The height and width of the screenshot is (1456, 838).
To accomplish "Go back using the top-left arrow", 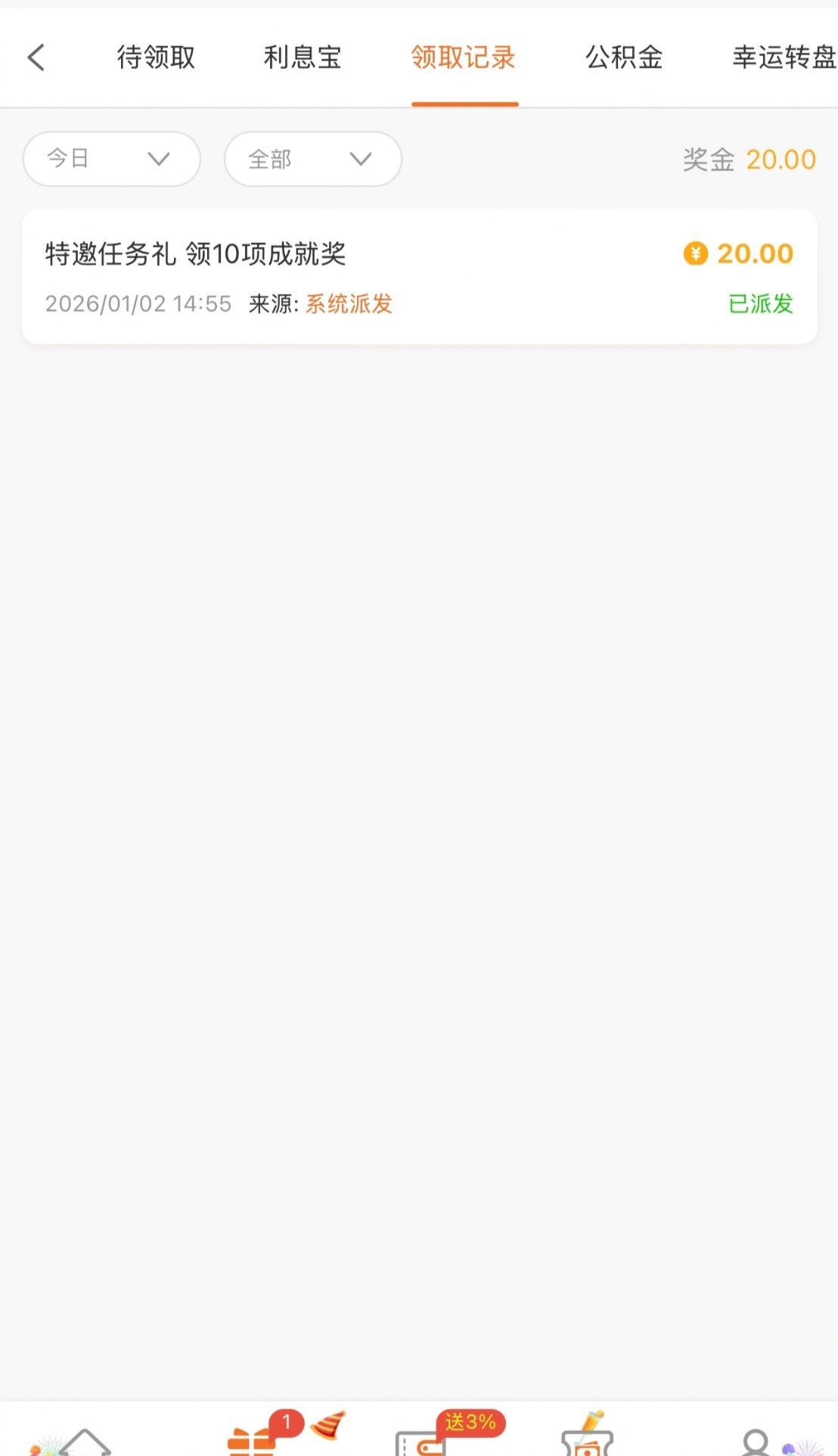I will point(36,58).
